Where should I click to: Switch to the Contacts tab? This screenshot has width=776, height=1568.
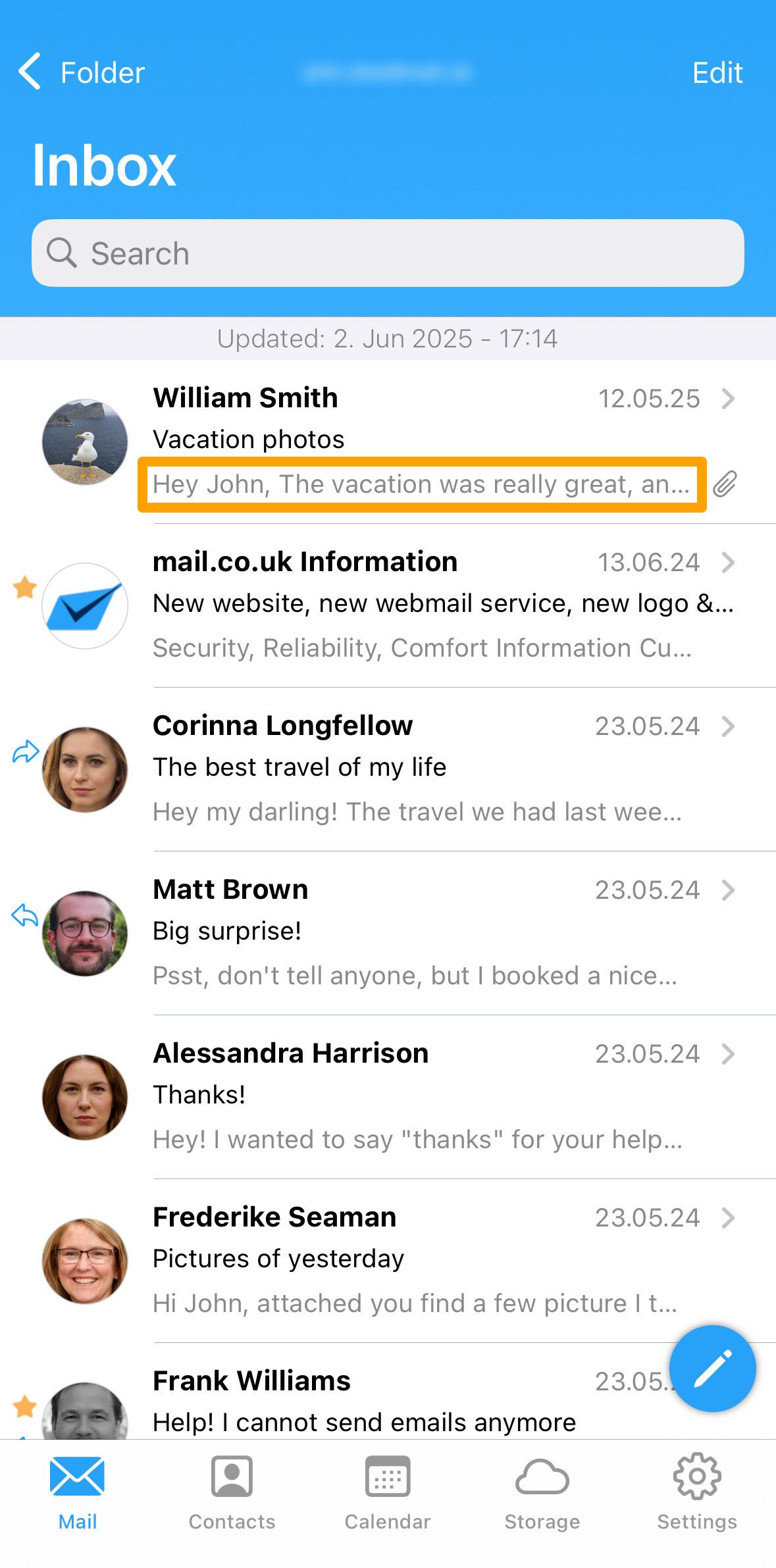click(232, 1493)
